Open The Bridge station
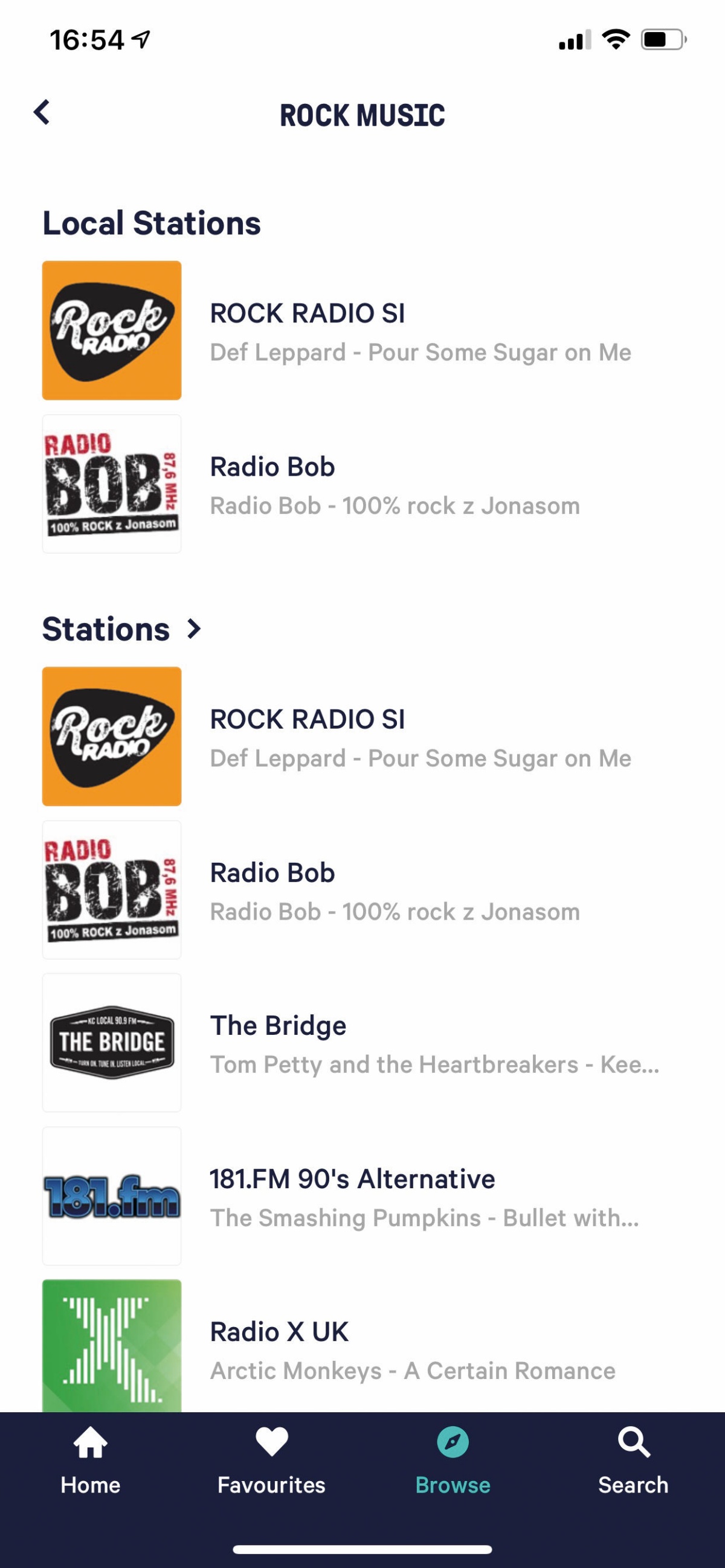This screenshot has height=1568, width=725. click(x=362, y=1043)
